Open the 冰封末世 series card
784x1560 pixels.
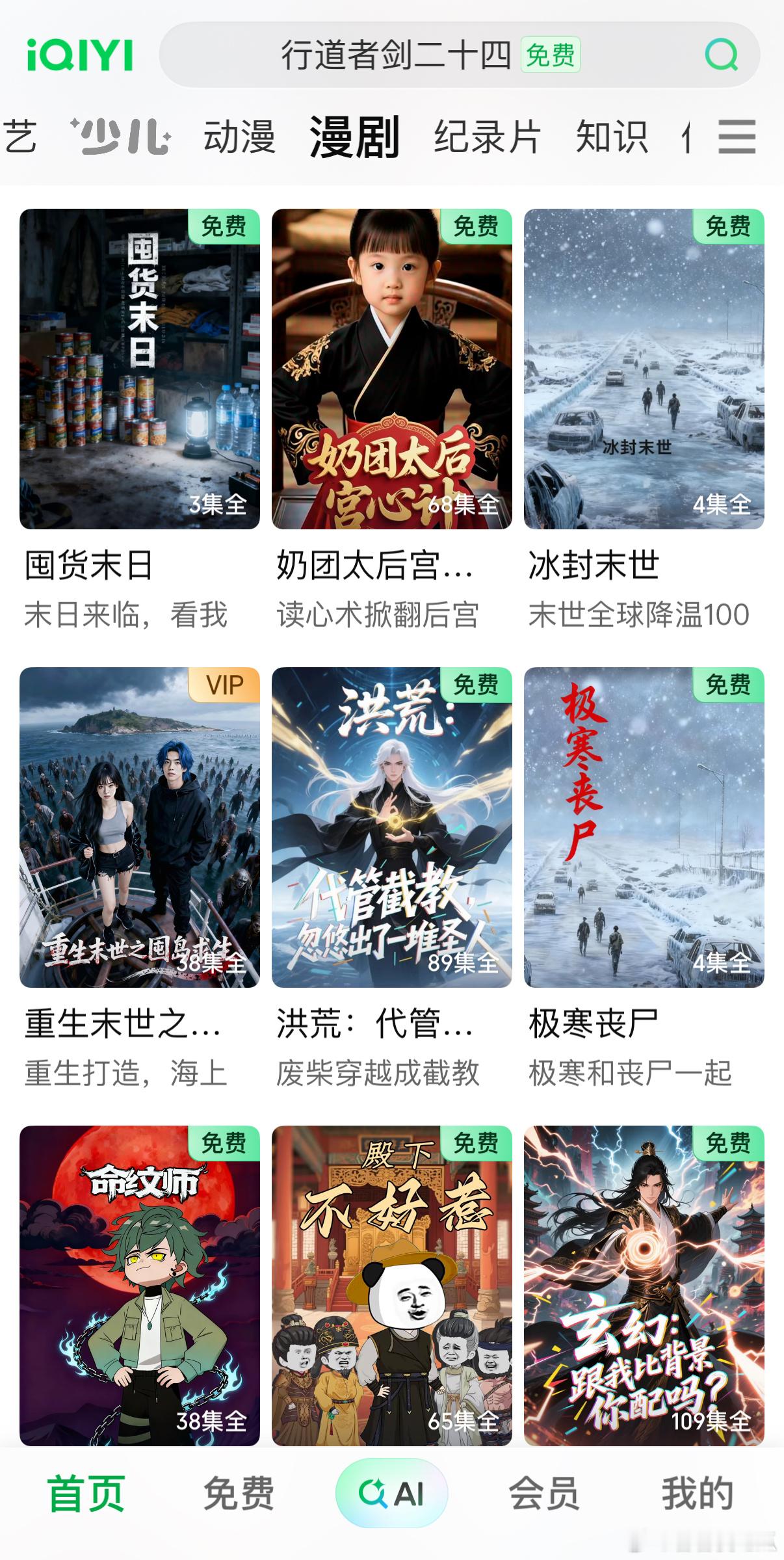(x=644, y=369)
